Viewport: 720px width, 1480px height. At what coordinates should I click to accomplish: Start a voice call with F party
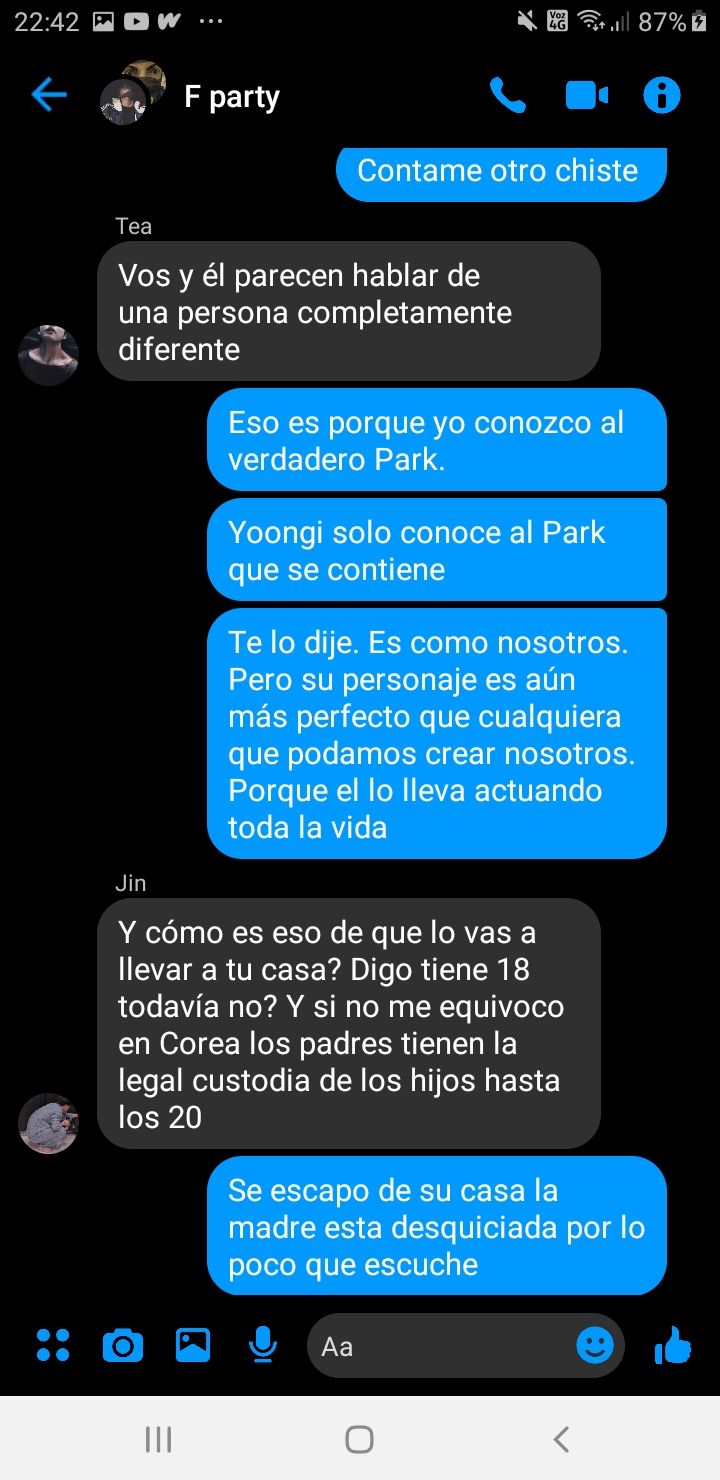508,96
